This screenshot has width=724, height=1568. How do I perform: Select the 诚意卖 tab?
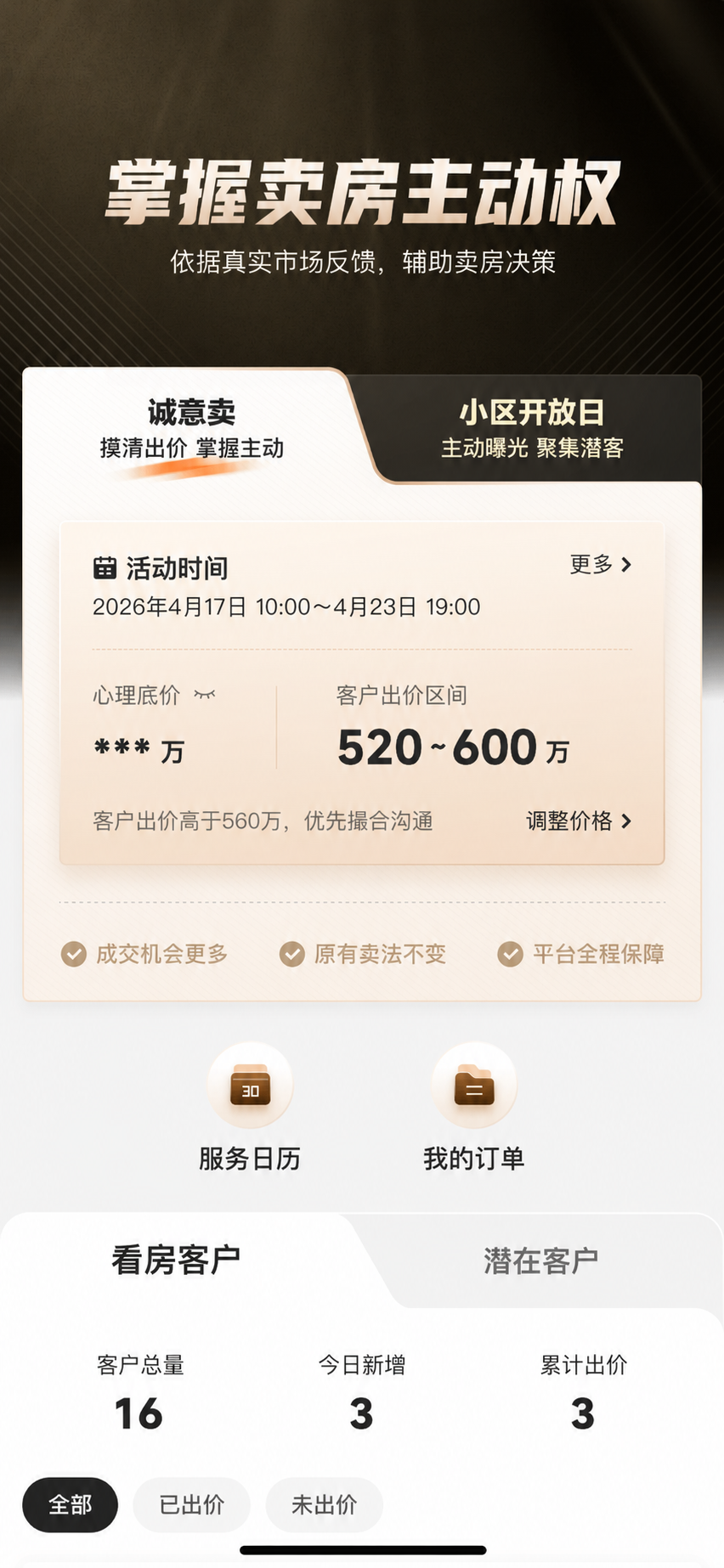click(192, 429)
